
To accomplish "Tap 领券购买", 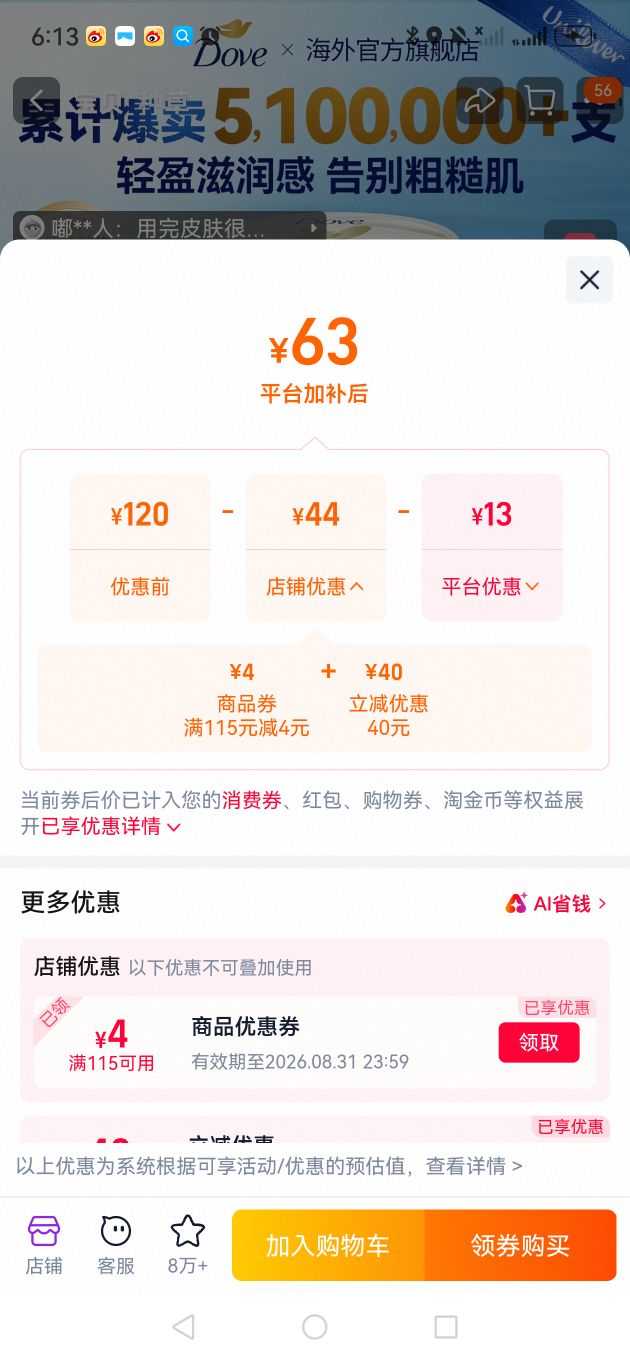I will pyautogui.click(x=520, y=1246).
